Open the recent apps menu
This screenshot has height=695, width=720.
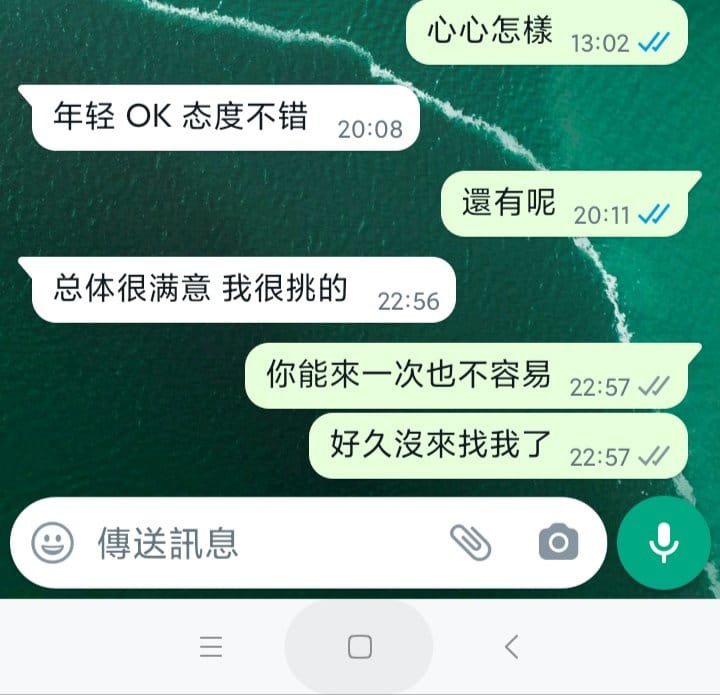point(210,647)
